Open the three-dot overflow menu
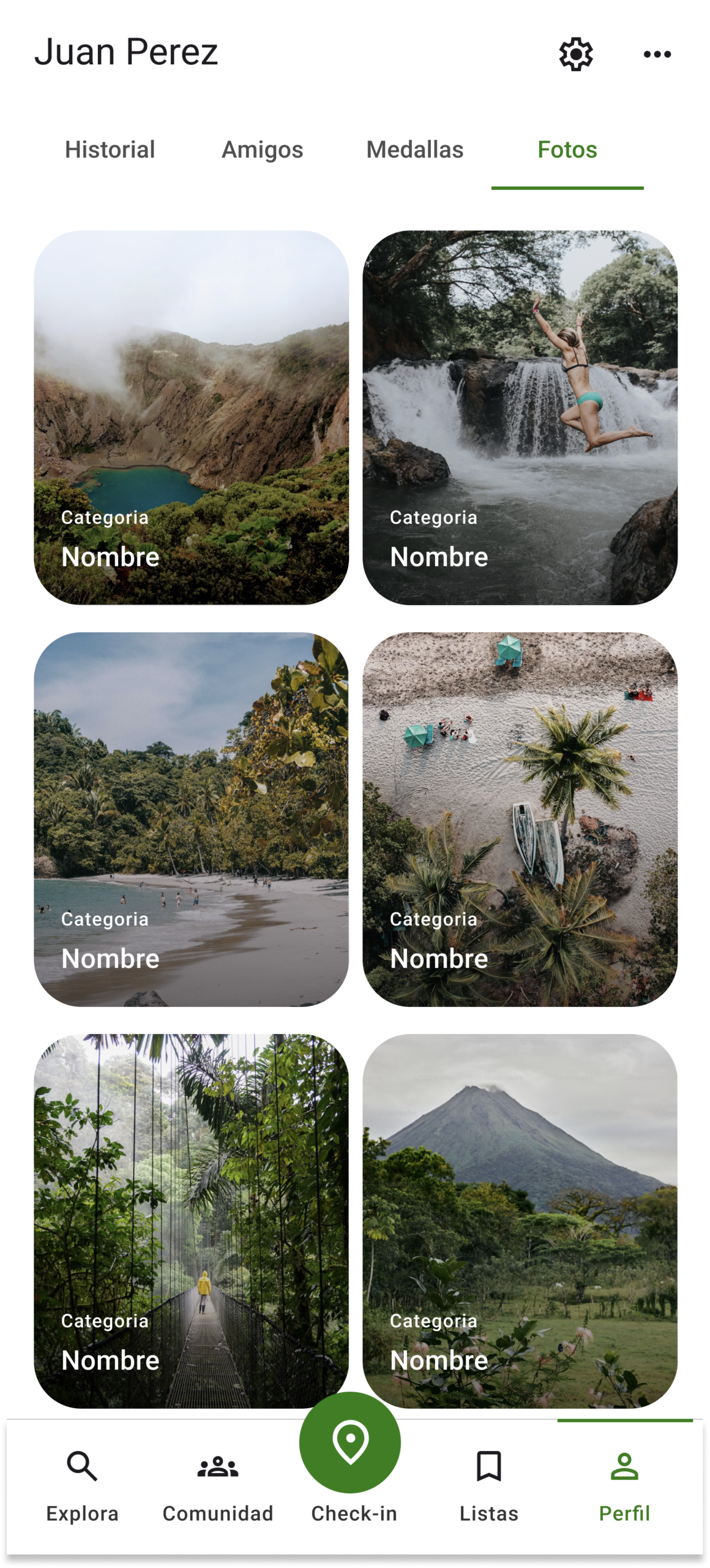 pos(657,55)
